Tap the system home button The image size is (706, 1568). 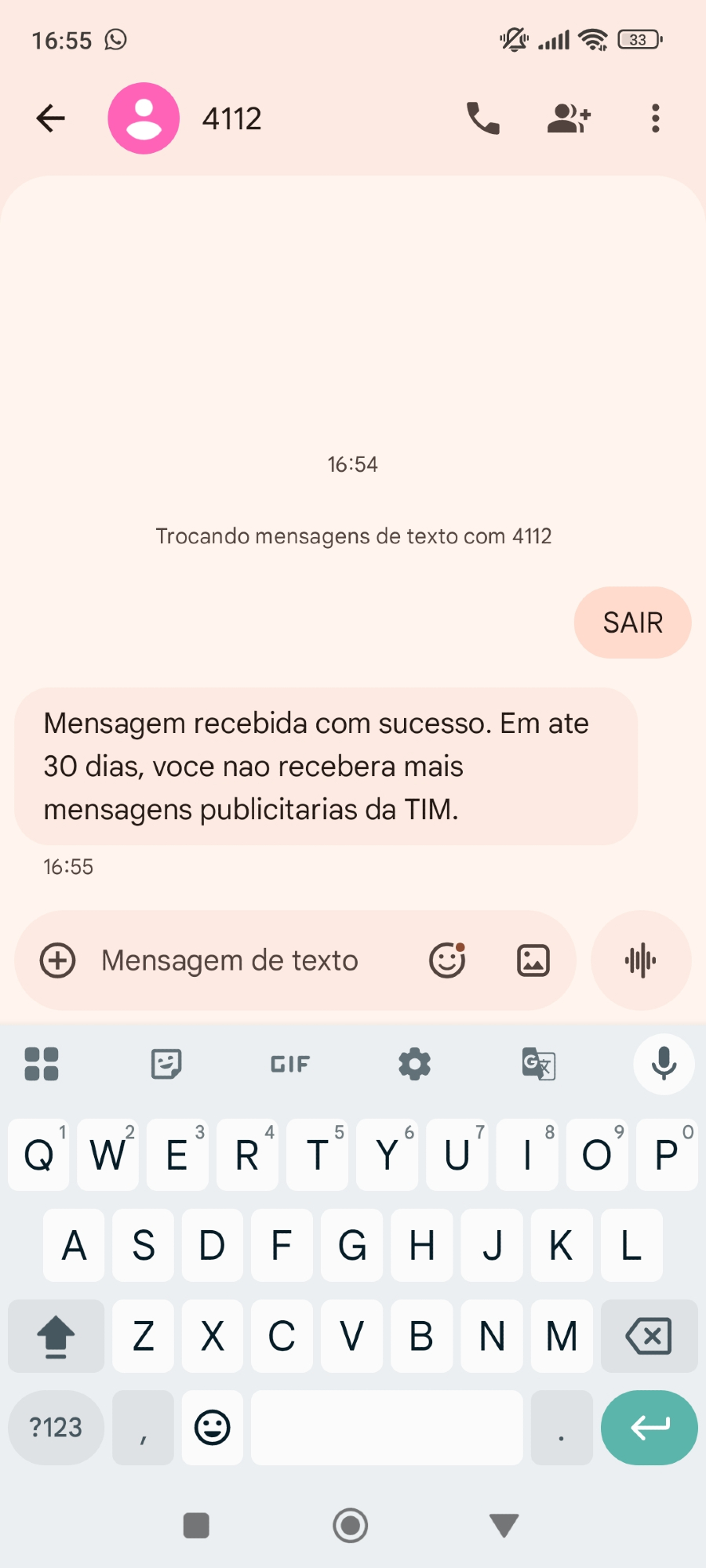[351, 1526]
